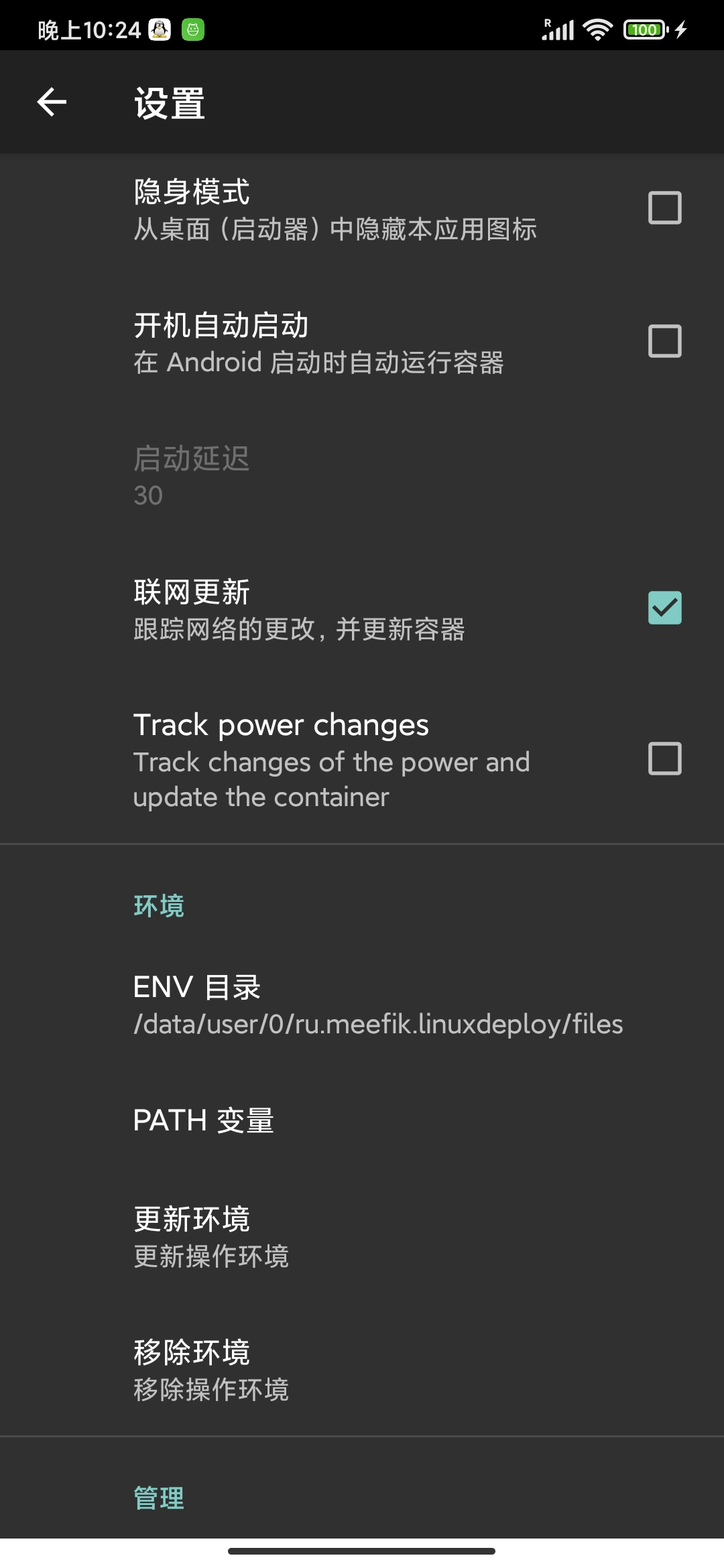
Task: Enable the 隐身模式 checkbox
Action: (x=664, y=208)
